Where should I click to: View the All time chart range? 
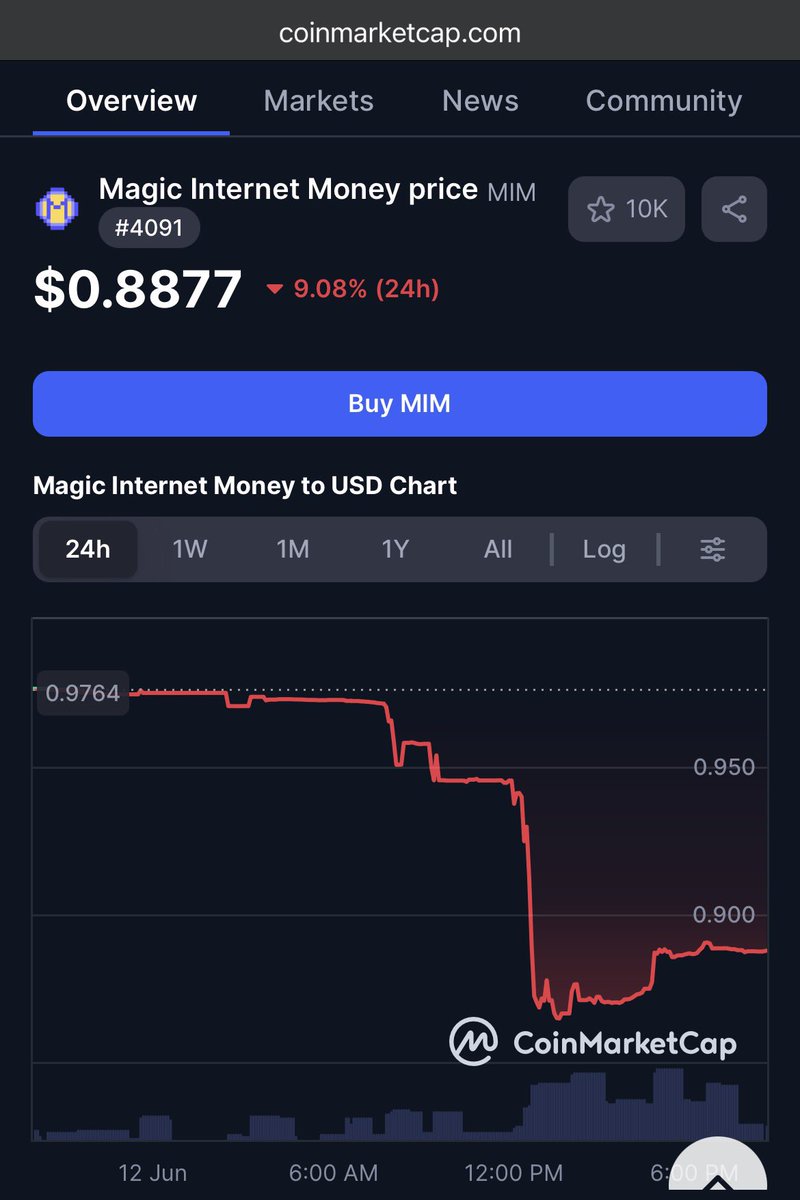click(x=498, y=549)
